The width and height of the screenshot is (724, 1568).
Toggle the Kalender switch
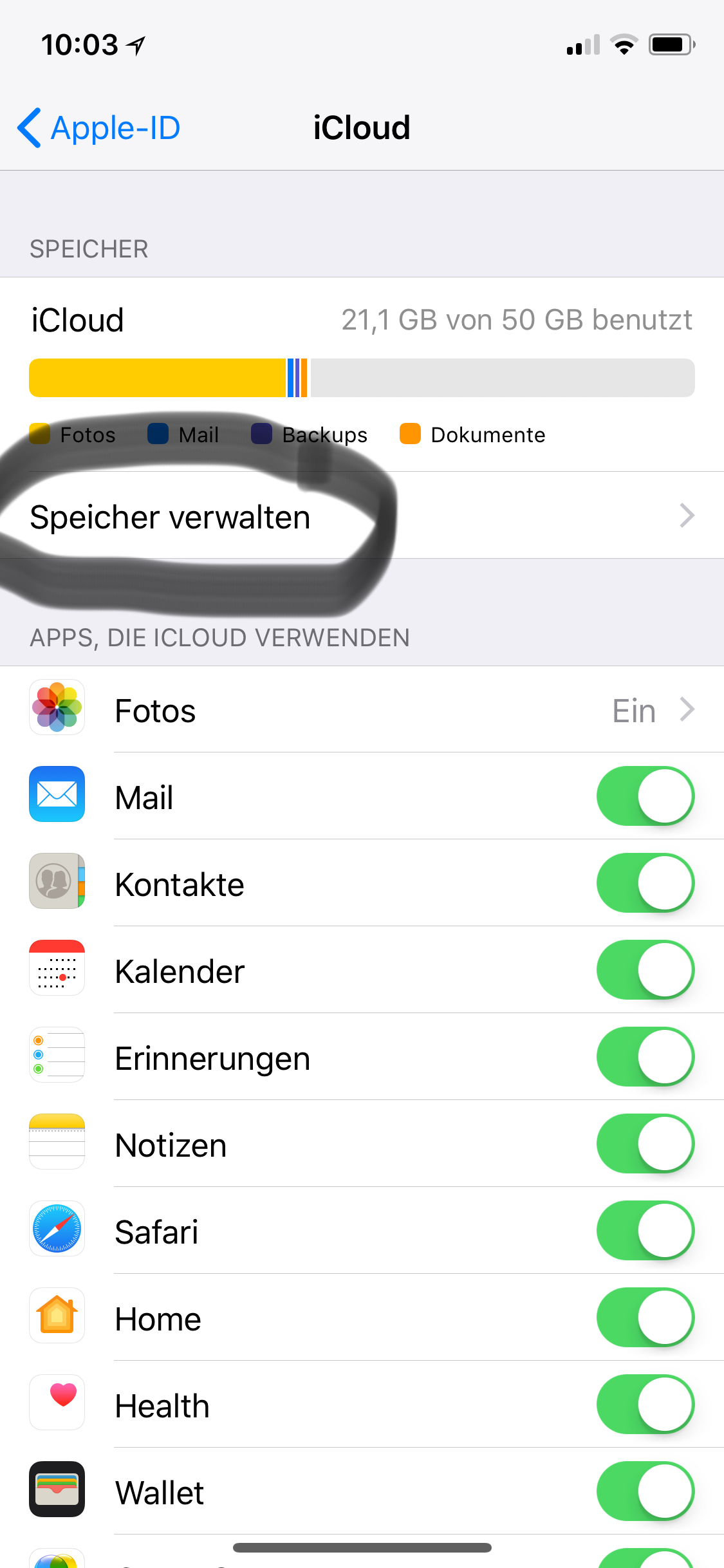click(645, 970)
